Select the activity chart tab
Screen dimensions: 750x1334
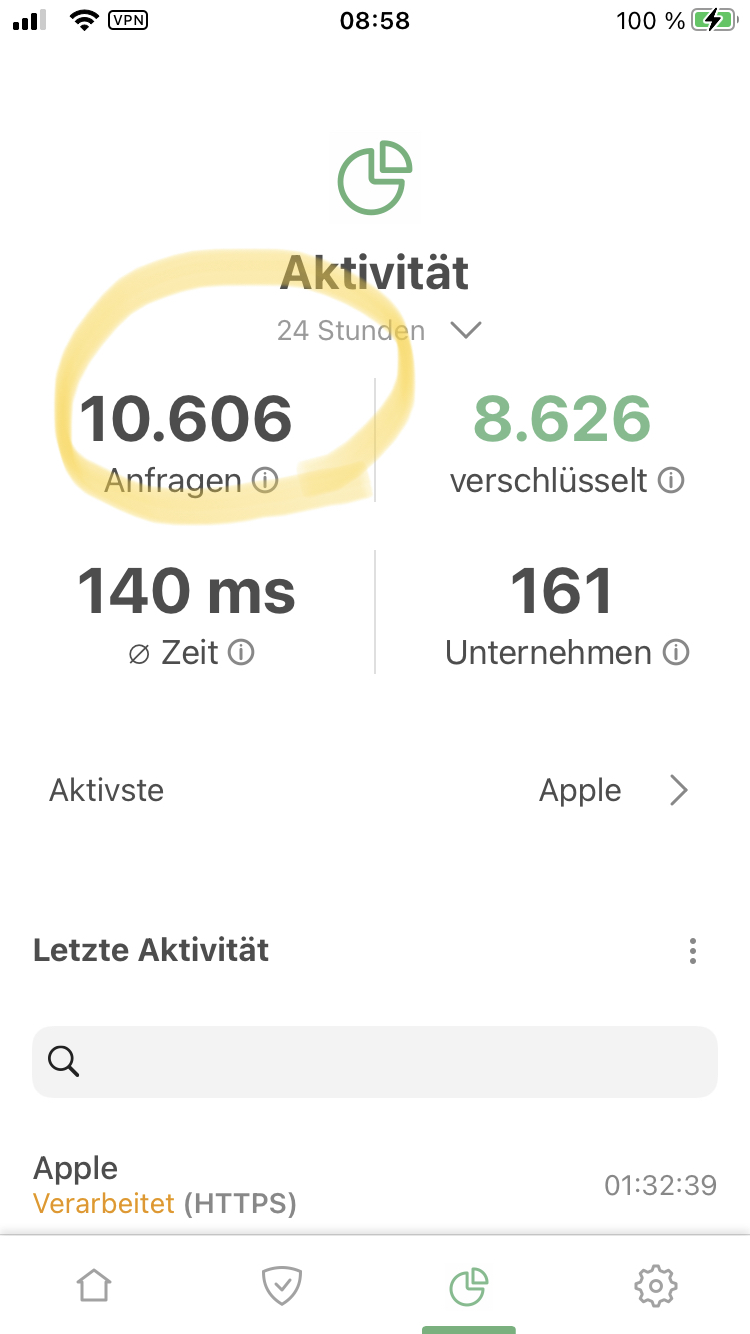[468, 1284]
